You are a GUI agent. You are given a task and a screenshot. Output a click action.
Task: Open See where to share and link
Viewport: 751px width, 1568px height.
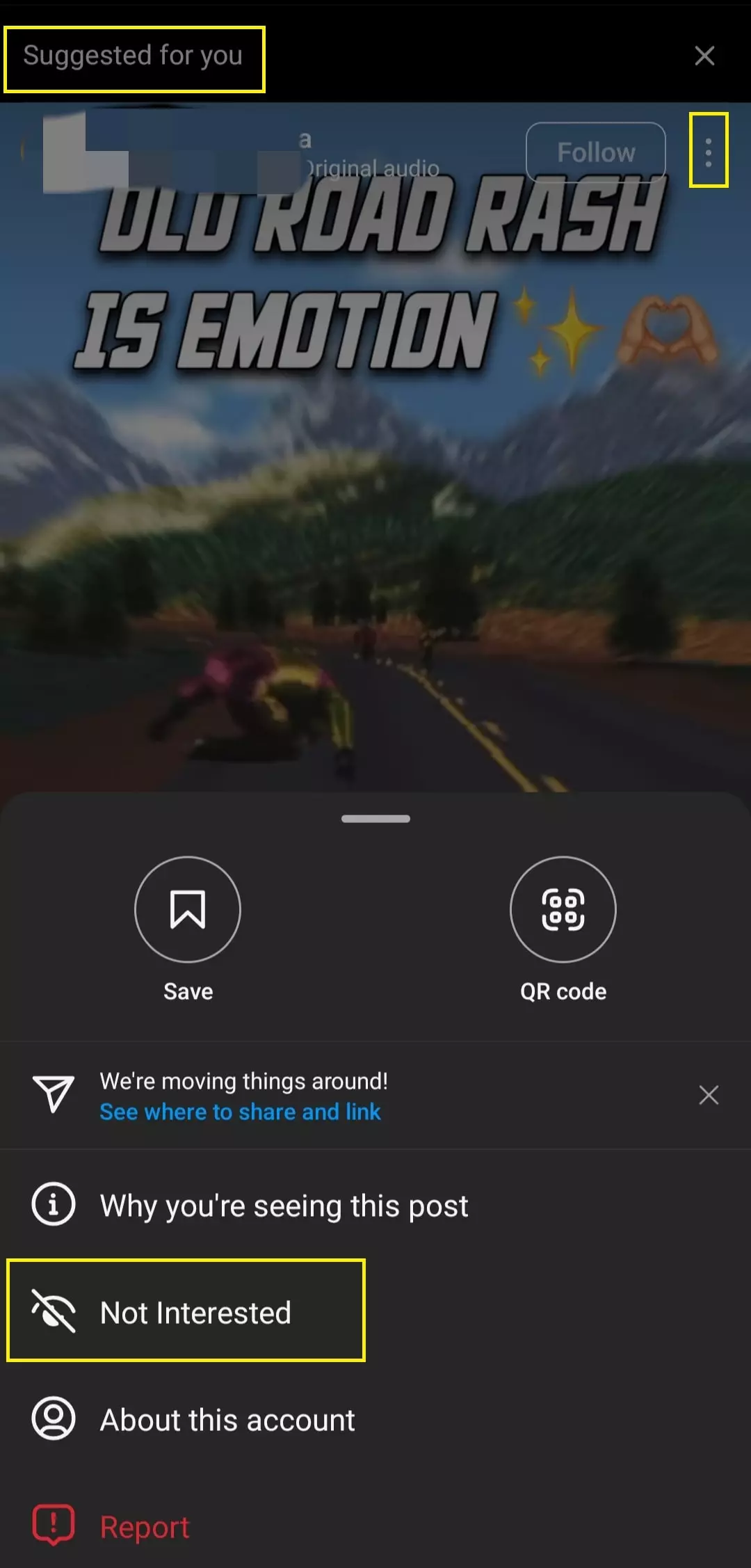pyautogui.click(x=240, y=1112)
